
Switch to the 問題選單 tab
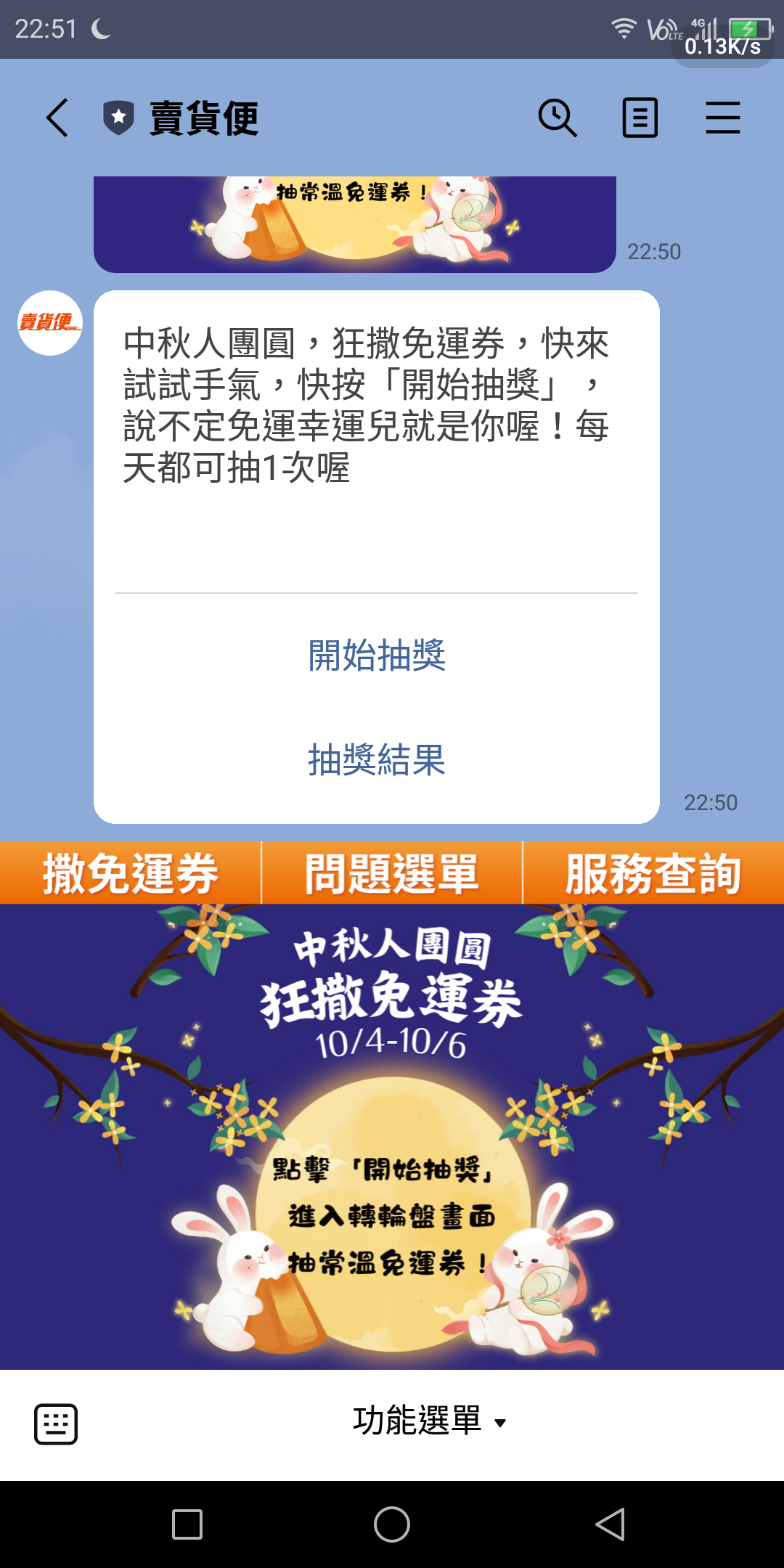391,873
